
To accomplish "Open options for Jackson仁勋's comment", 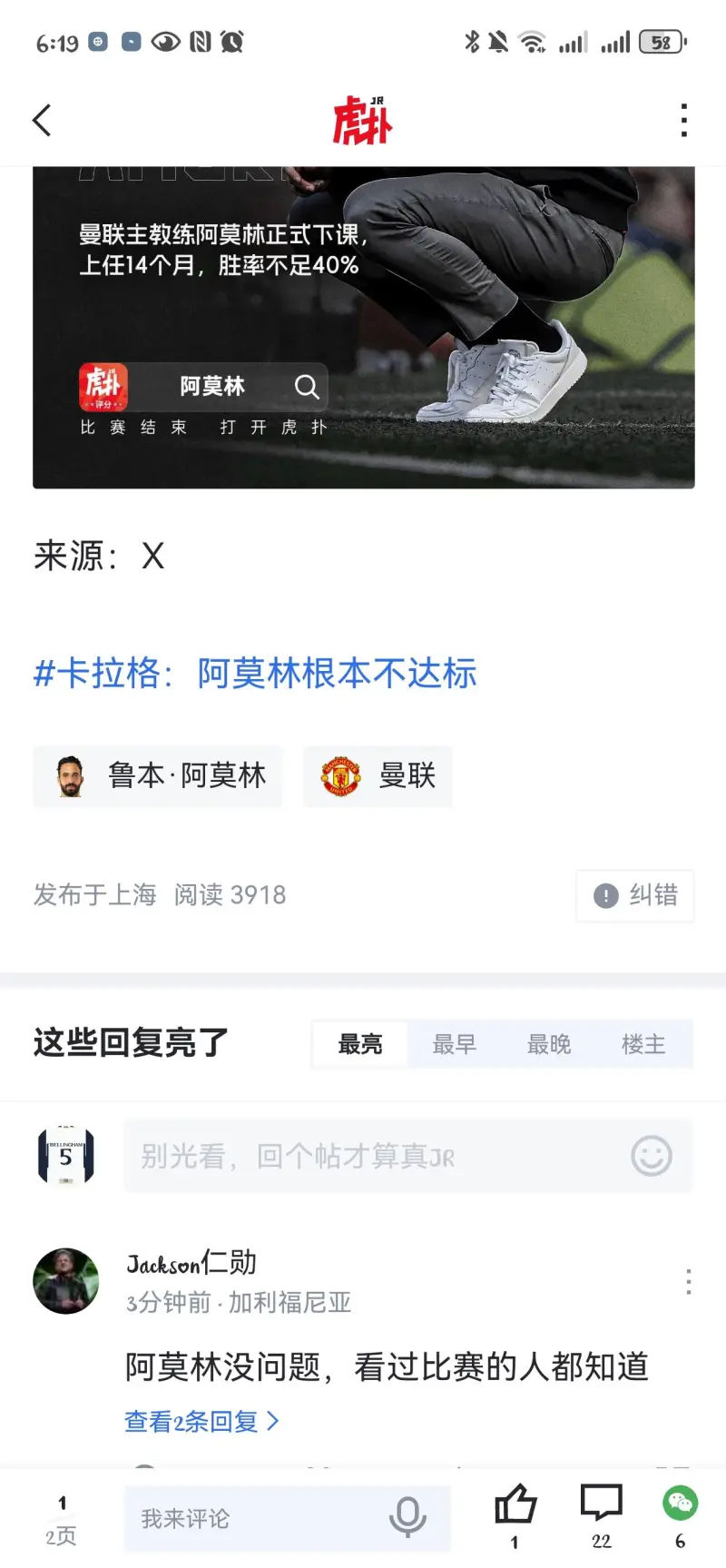I will point(689,1281).
